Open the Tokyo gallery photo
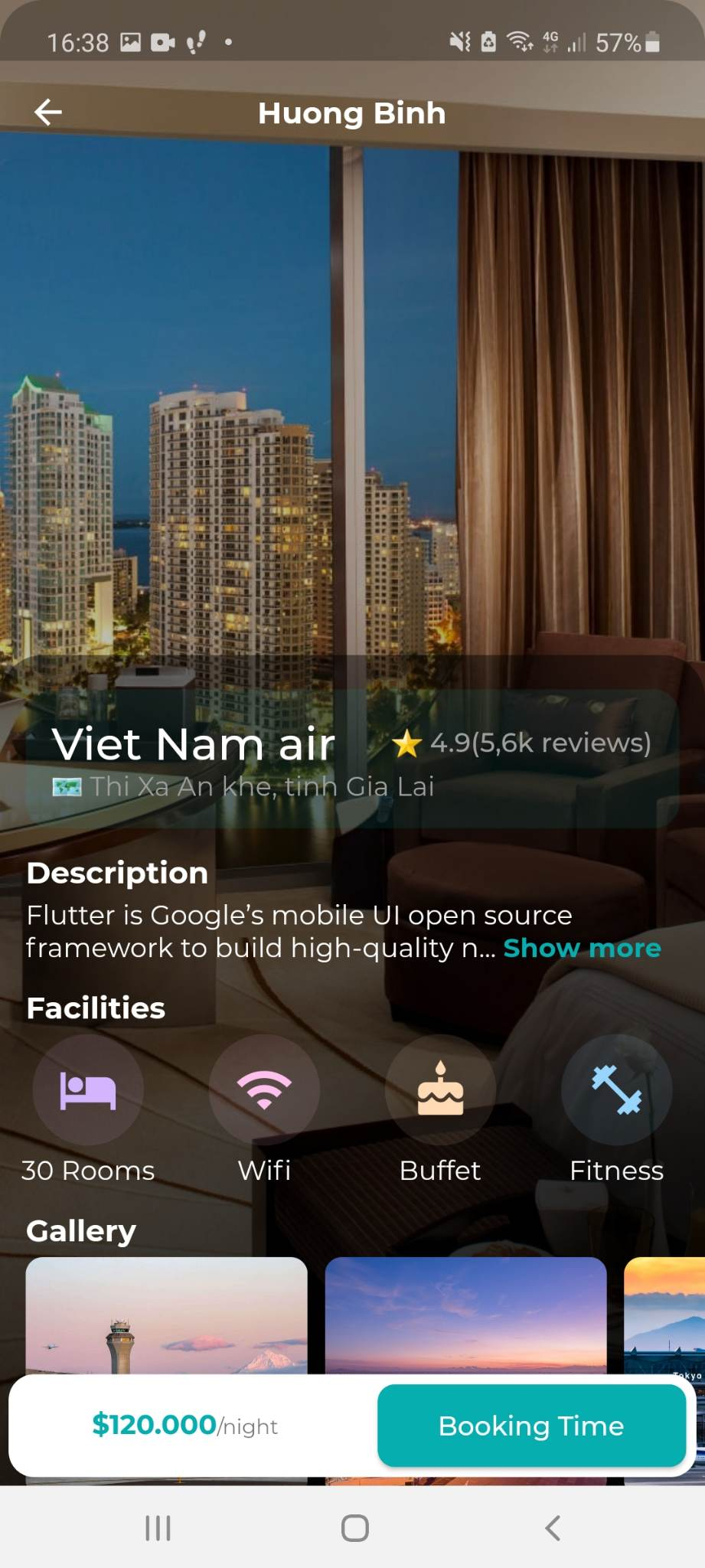Viewport: 705px width, 1568px height. pos(664,1316)
